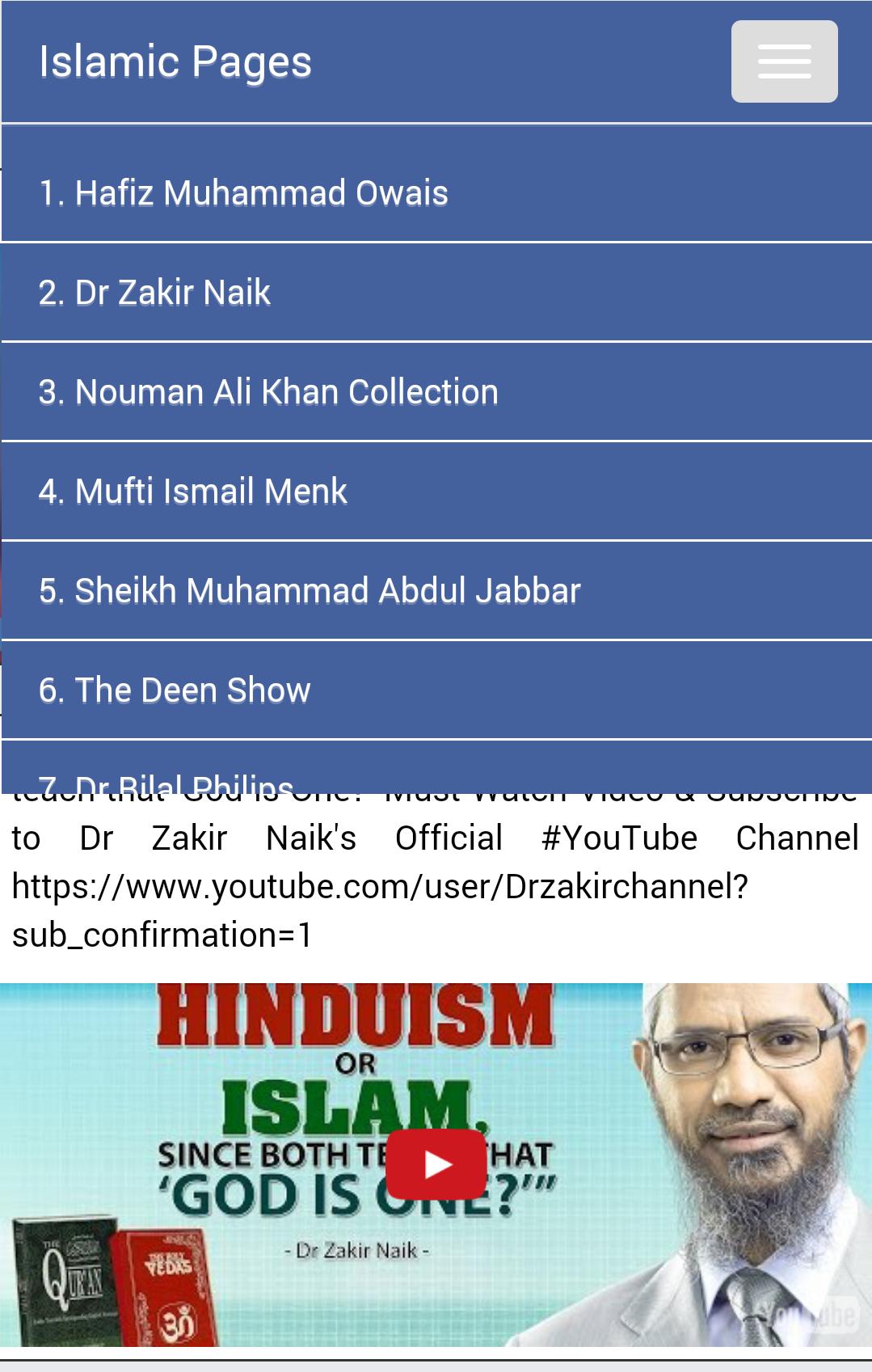Open Sheikh Muhammad Abdul Jabbar page

[310, 591]
